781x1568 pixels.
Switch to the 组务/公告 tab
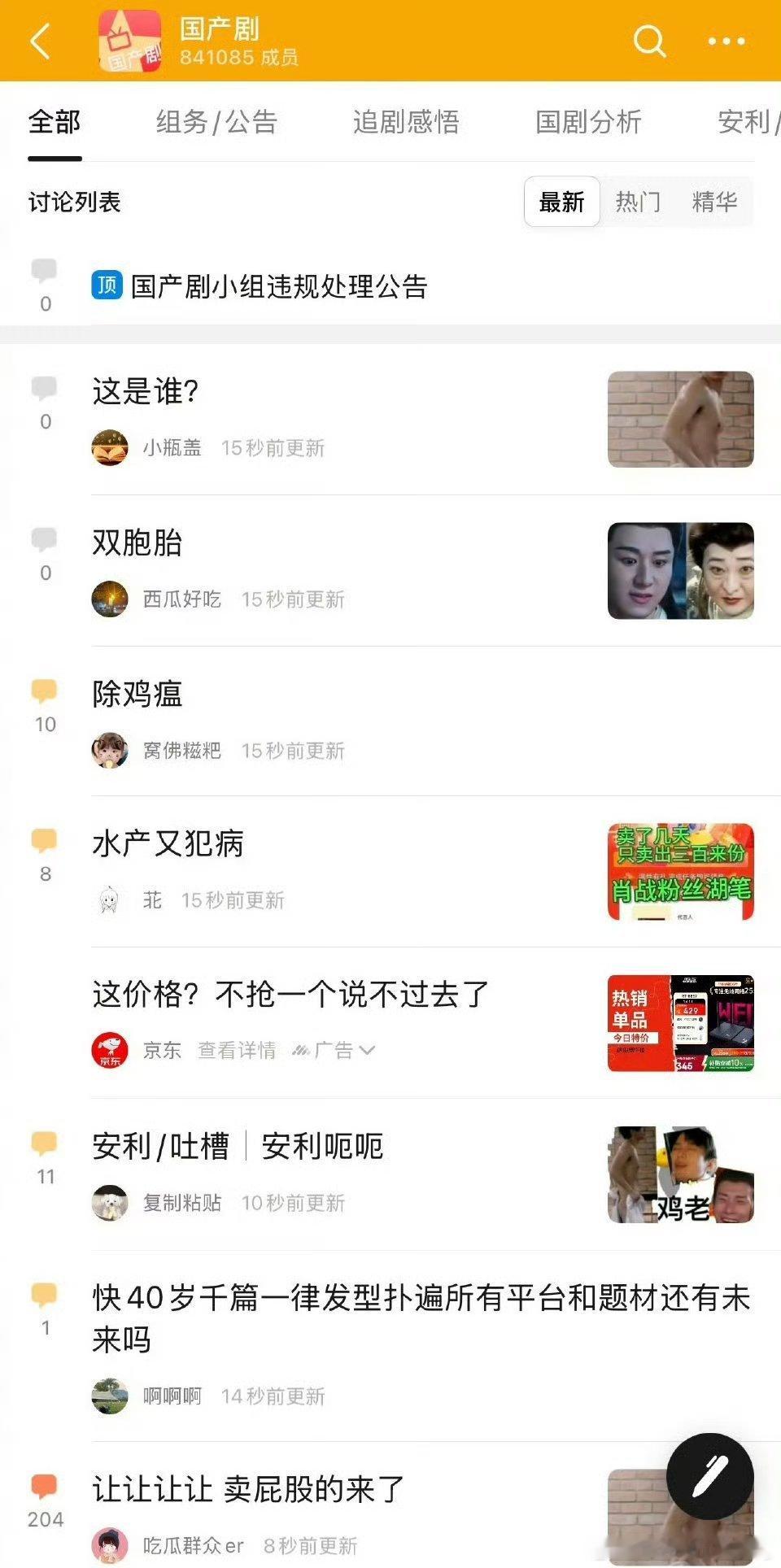coord(216,122)
